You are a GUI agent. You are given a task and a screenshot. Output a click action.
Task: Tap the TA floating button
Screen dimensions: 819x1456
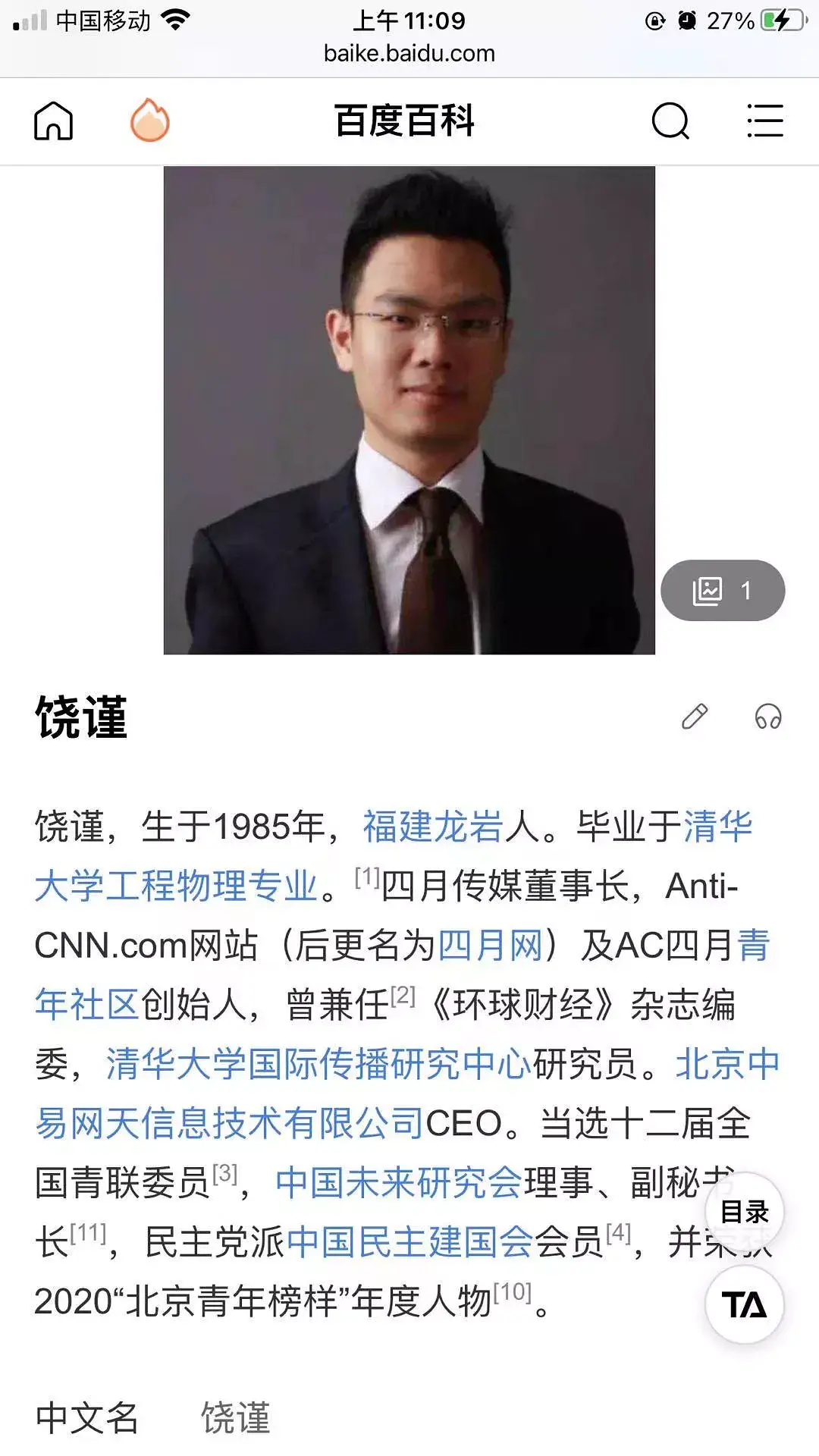point(744,1304)
